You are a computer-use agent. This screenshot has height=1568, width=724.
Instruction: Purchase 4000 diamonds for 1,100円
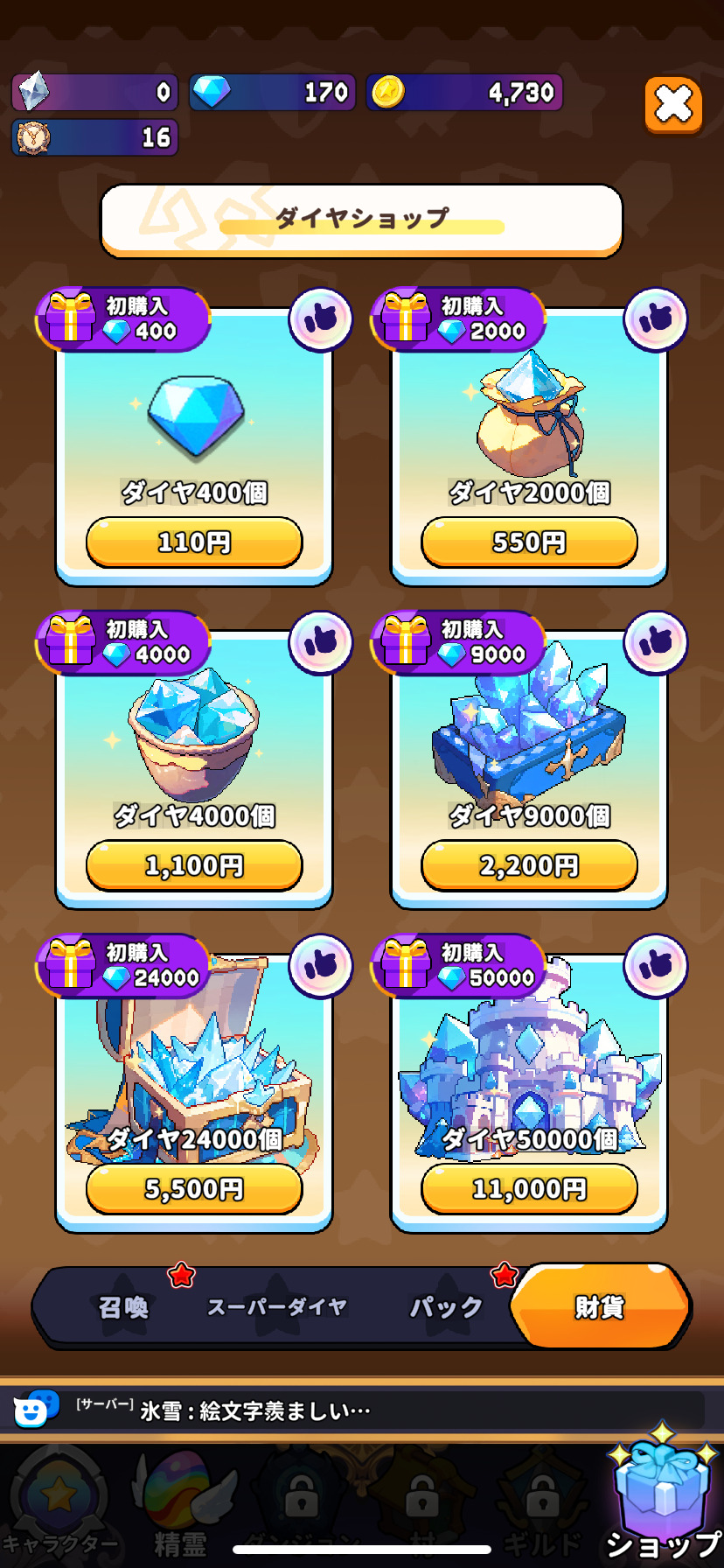[194, 865]
